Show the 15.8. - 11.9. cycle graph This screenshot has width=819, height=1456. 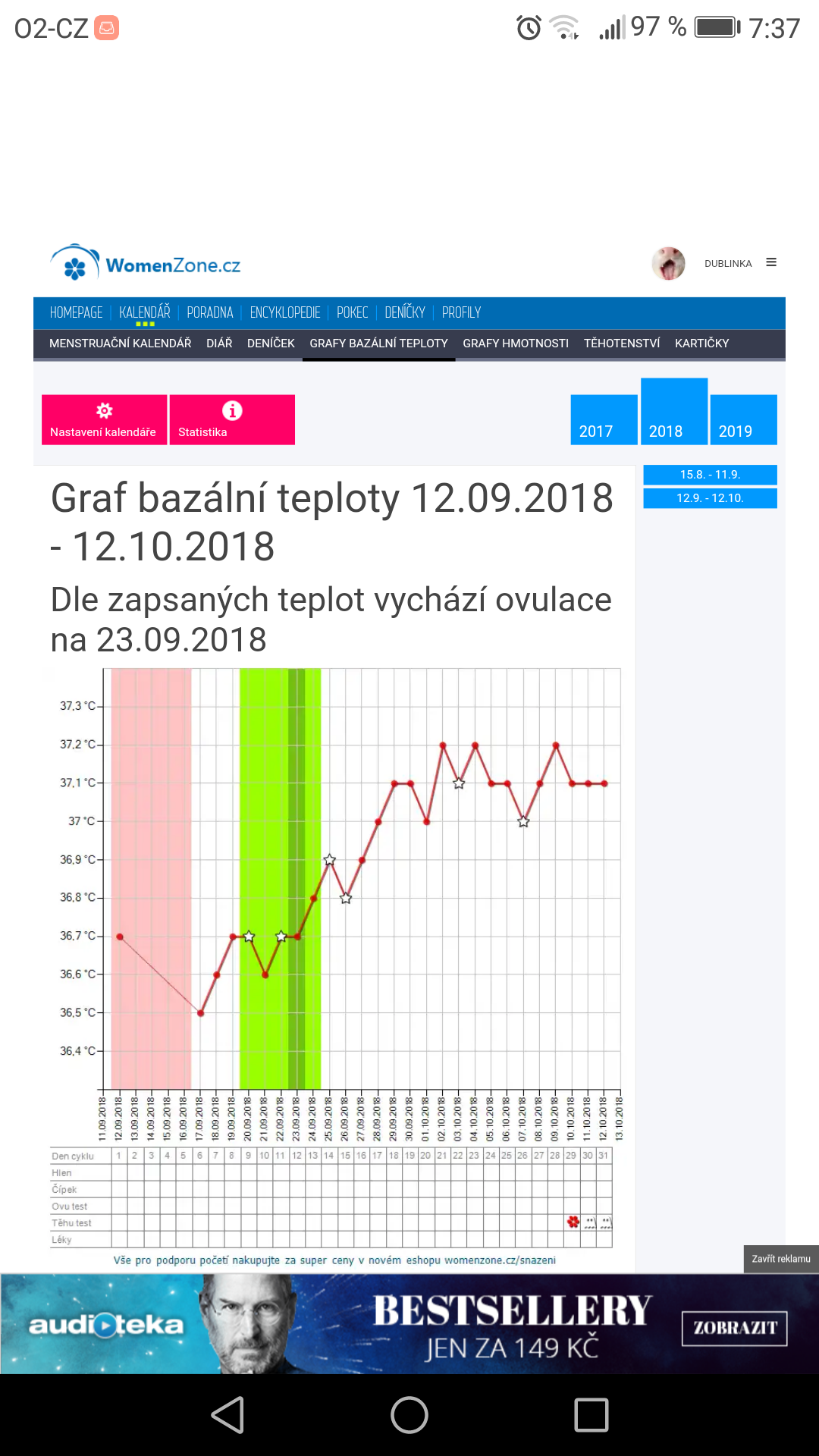click(x=710, y=475)
